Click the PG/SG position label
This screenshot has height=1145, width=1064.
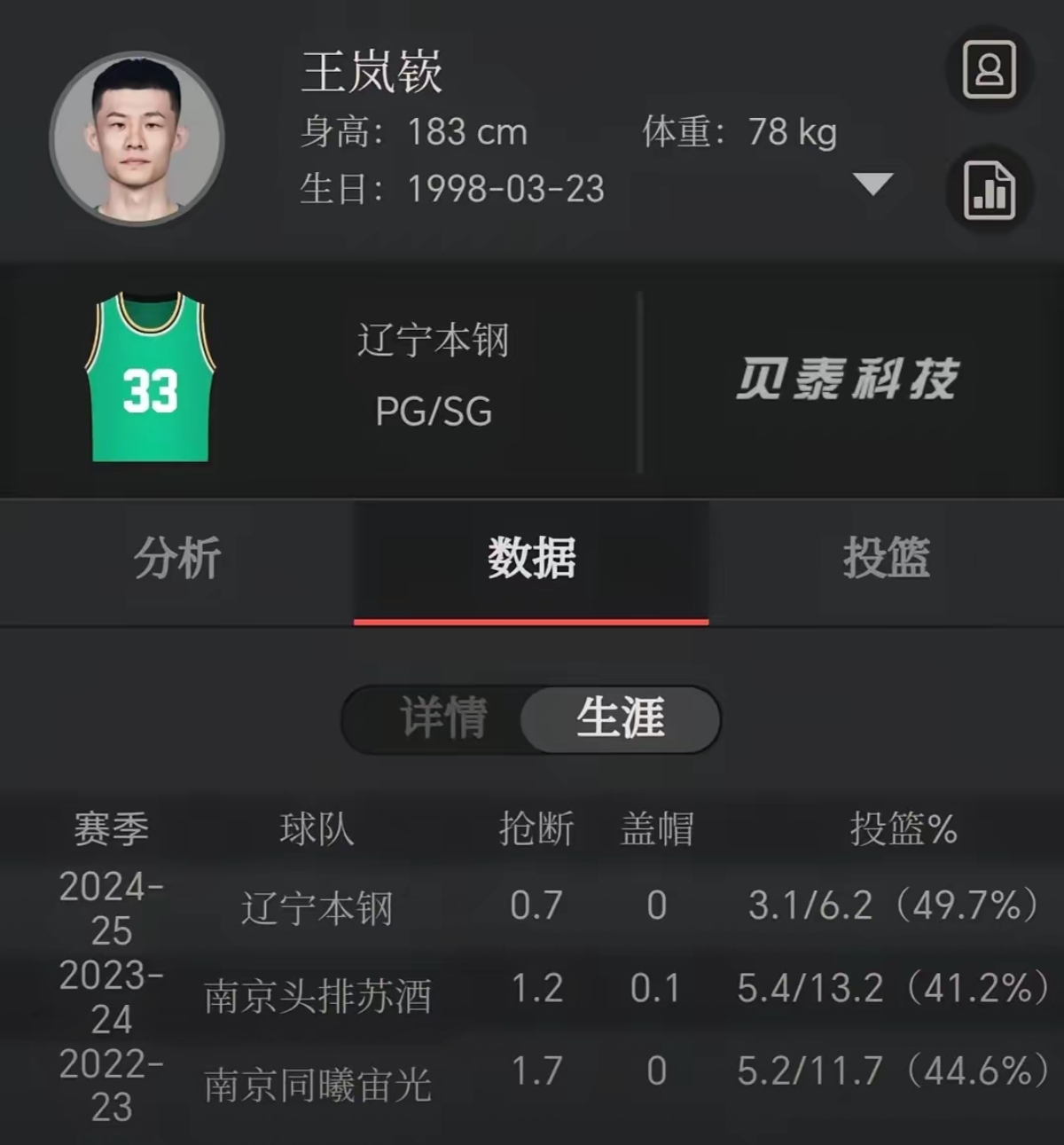point(434,410)
